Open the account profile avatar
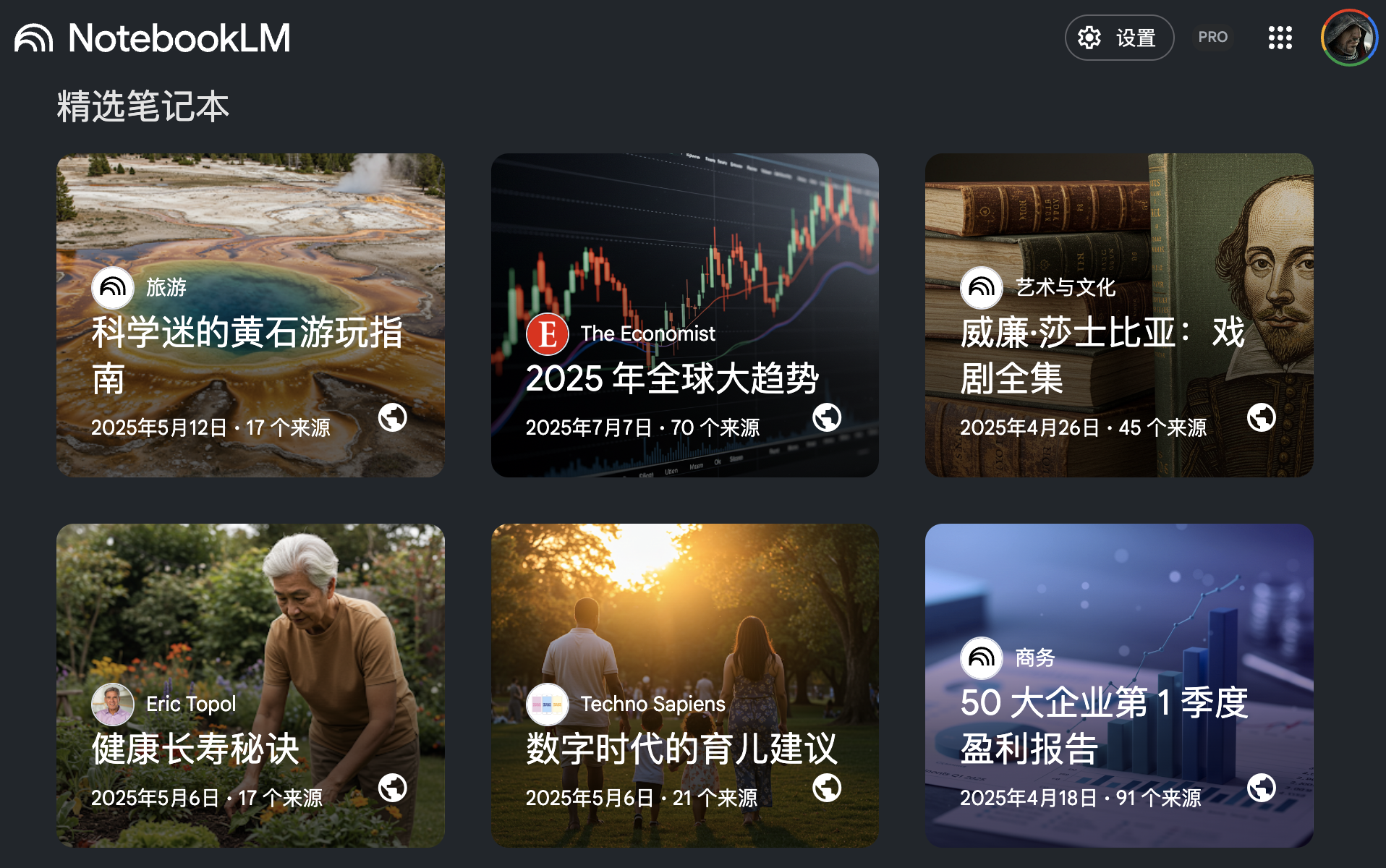The image size is (1386, 868). (x=1348, y=38)
